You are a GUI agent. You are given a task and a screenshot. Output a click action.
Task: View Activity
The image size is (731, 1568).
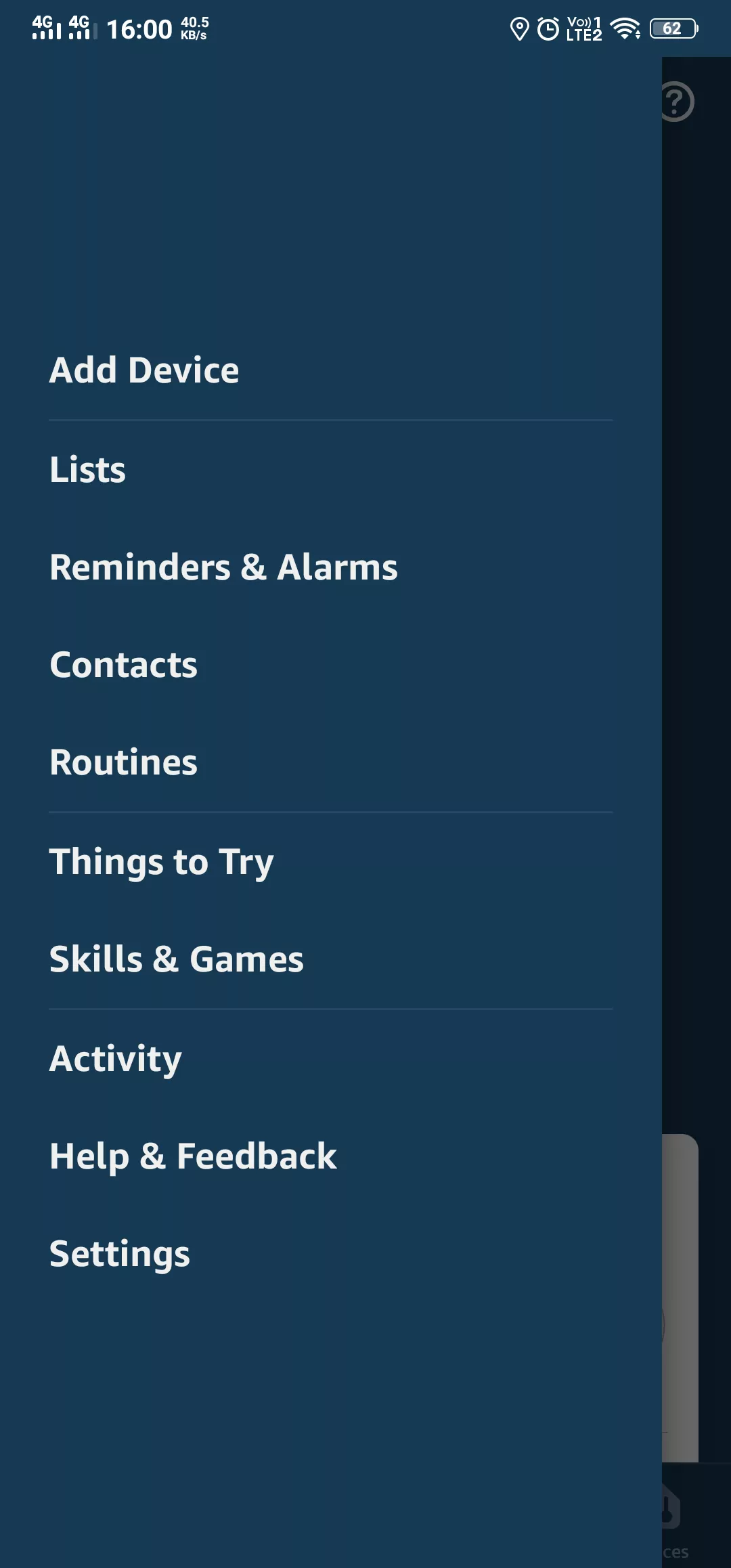tap(116, 1058)
